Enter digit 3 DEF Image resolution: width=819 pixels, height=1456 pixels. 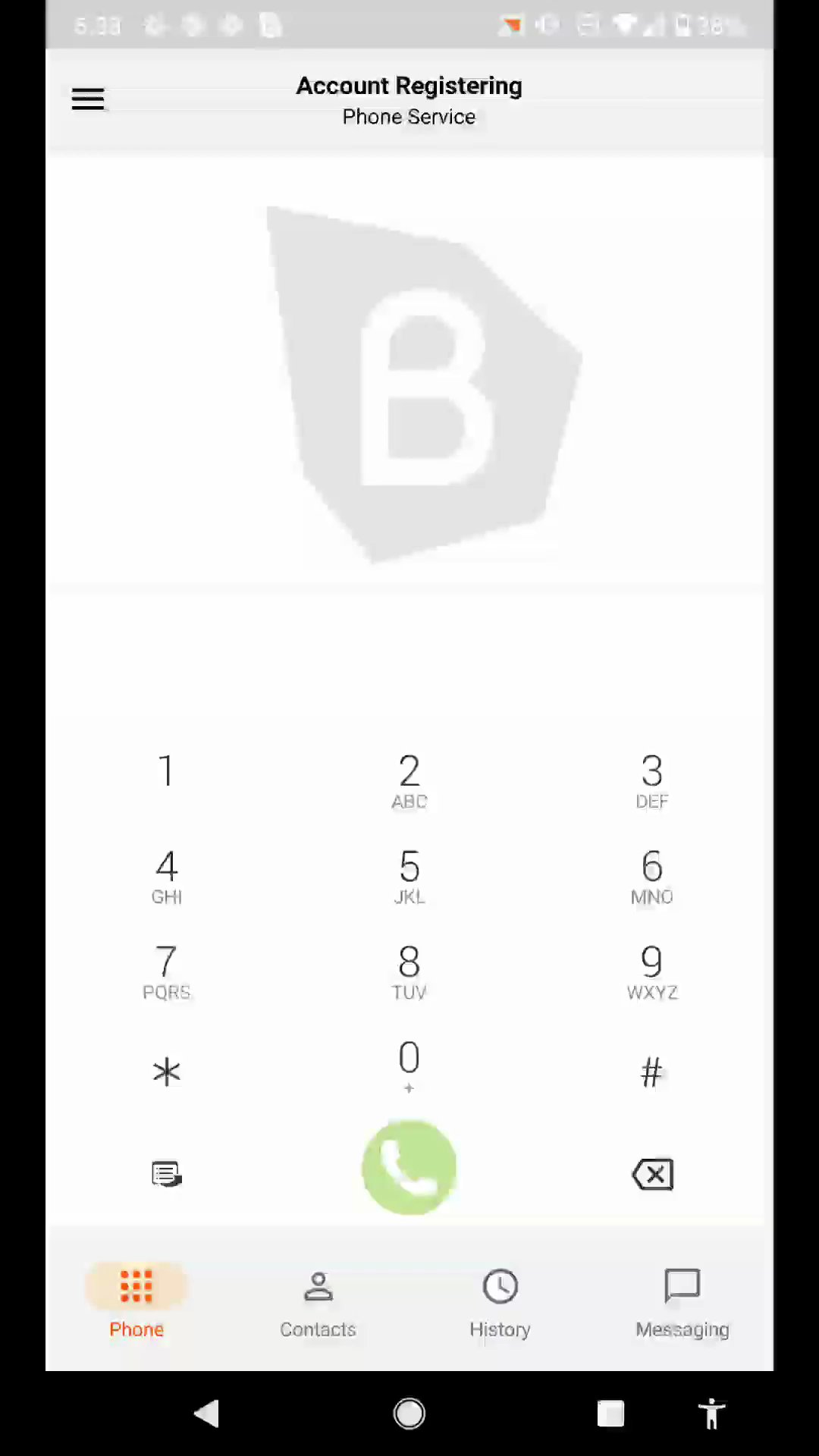pyautogui.click(x=651, y=780)
